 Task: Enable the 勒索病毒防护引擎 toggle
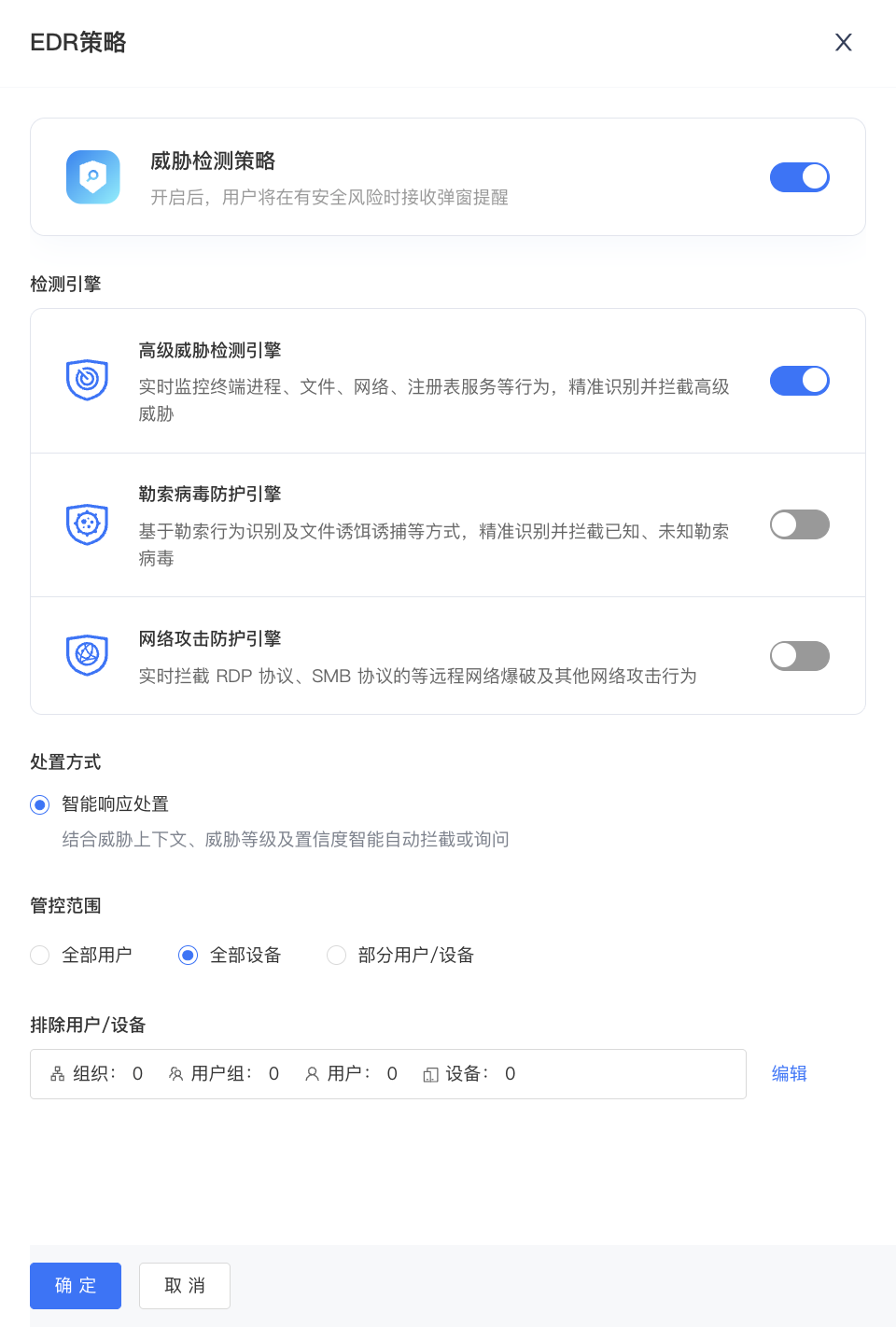tap(799, 524)
